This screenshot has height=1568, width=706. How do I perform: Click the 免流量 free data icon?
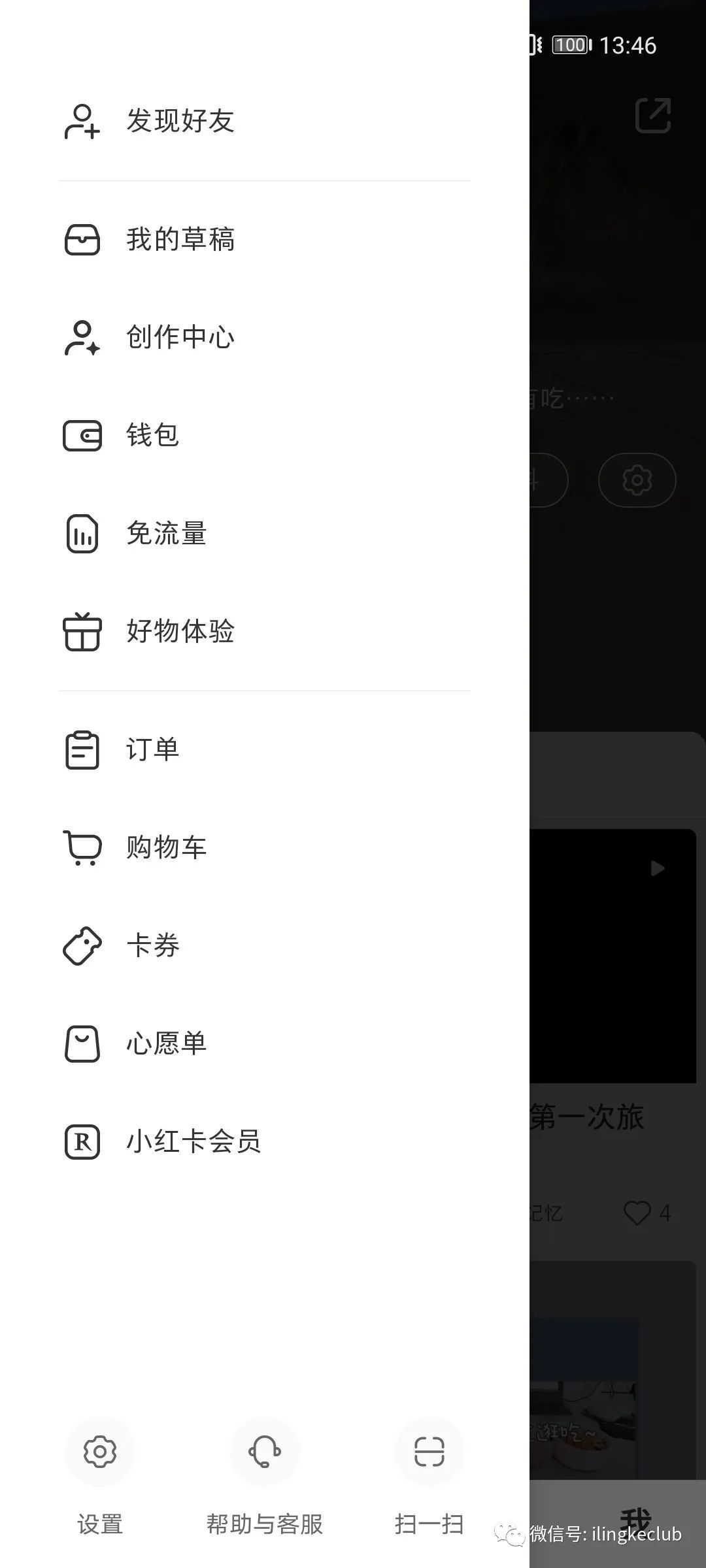click(x=82, y=533)
